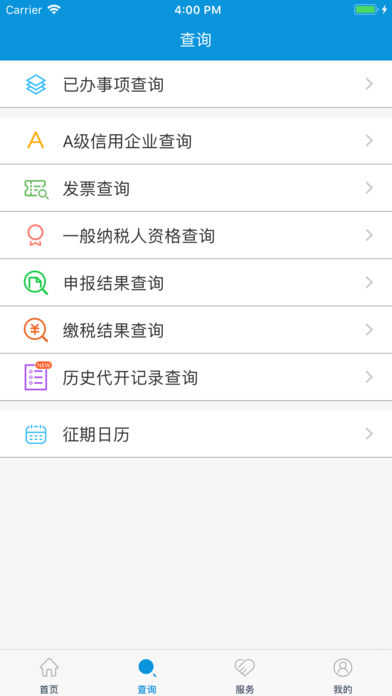Select 发票查询

point(196,188)
